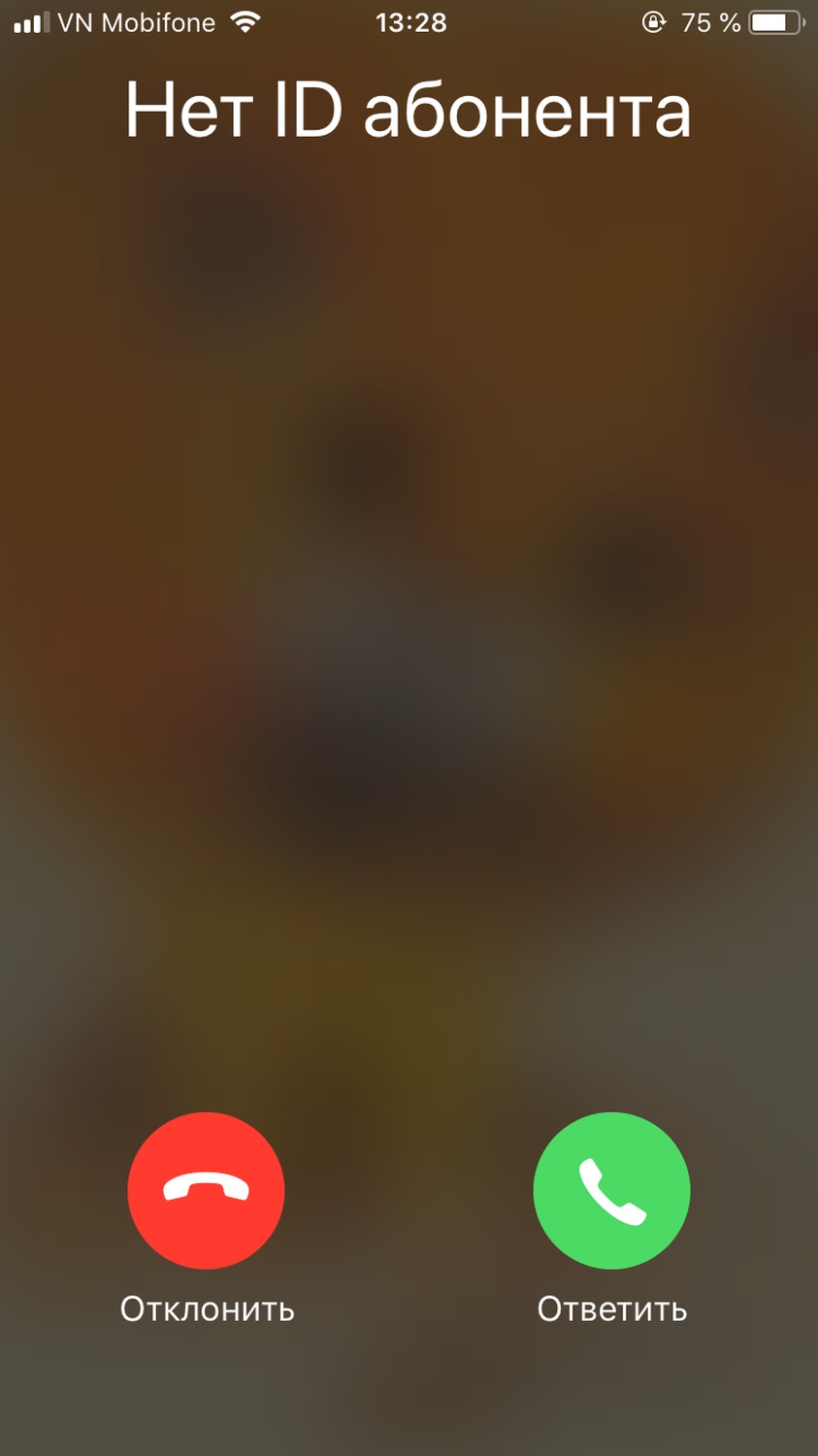The height and width of the screenshot is (1456, 818).
Task: Answer the call with the green button
Action: click(611, 1190)
